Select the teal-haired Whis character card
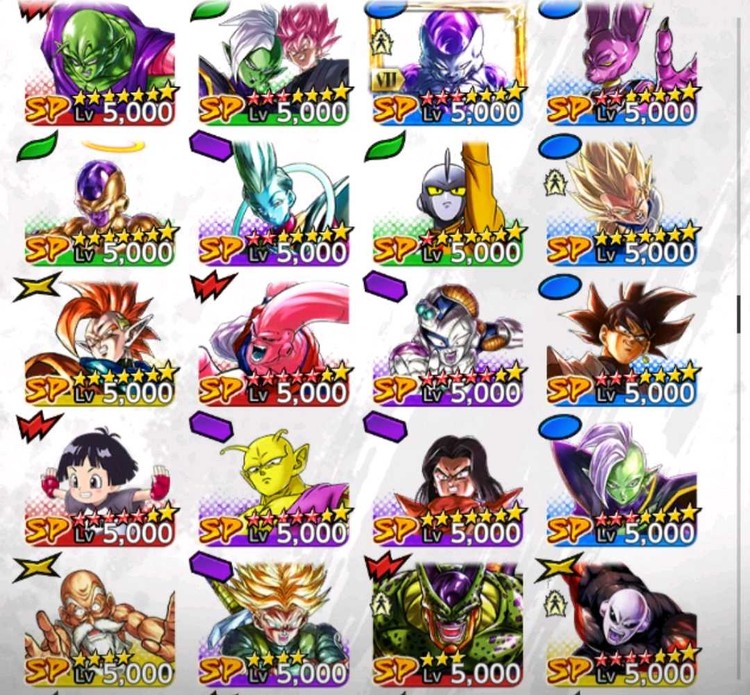750x695 pixels. (x=273, y=200)
